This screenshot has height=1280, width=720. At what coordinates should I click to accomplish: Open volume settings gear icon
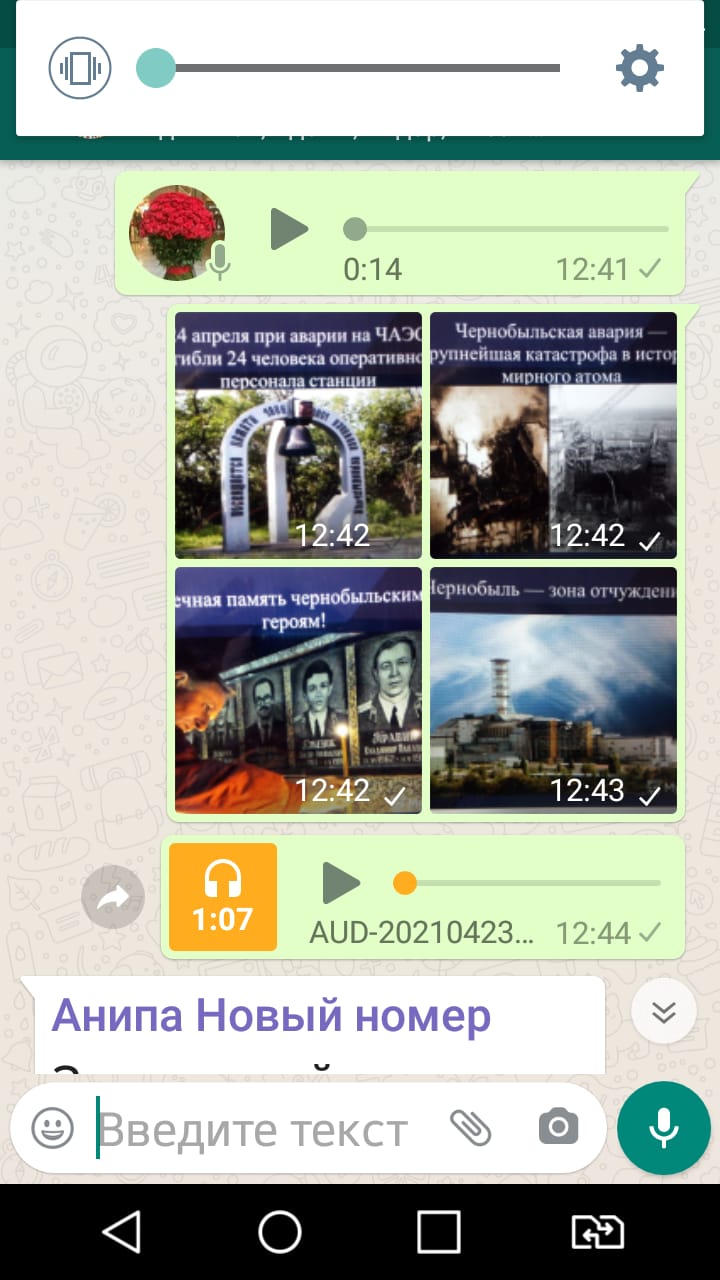coord(640,68)
